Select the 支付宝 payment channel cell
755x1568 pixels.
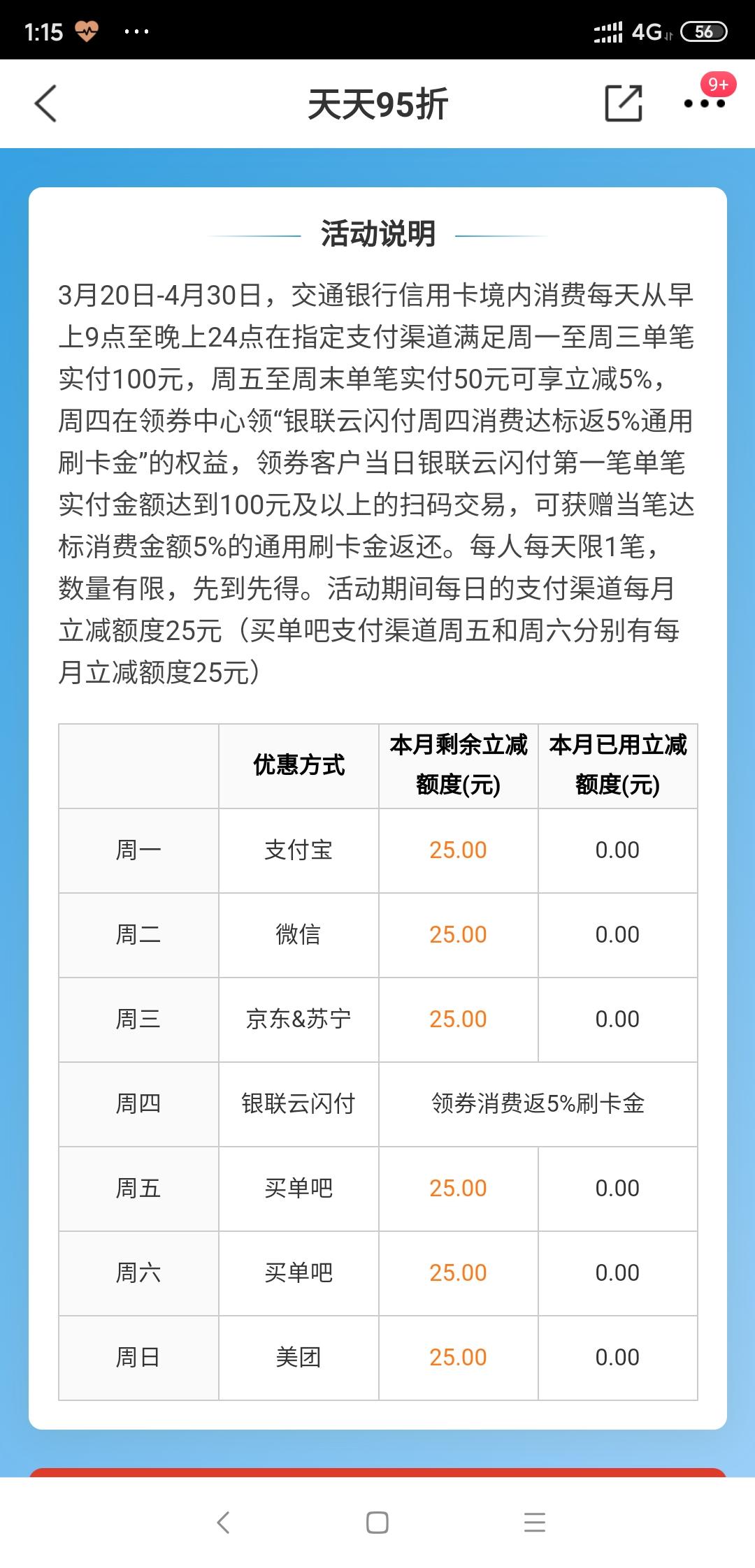(298, 849)
